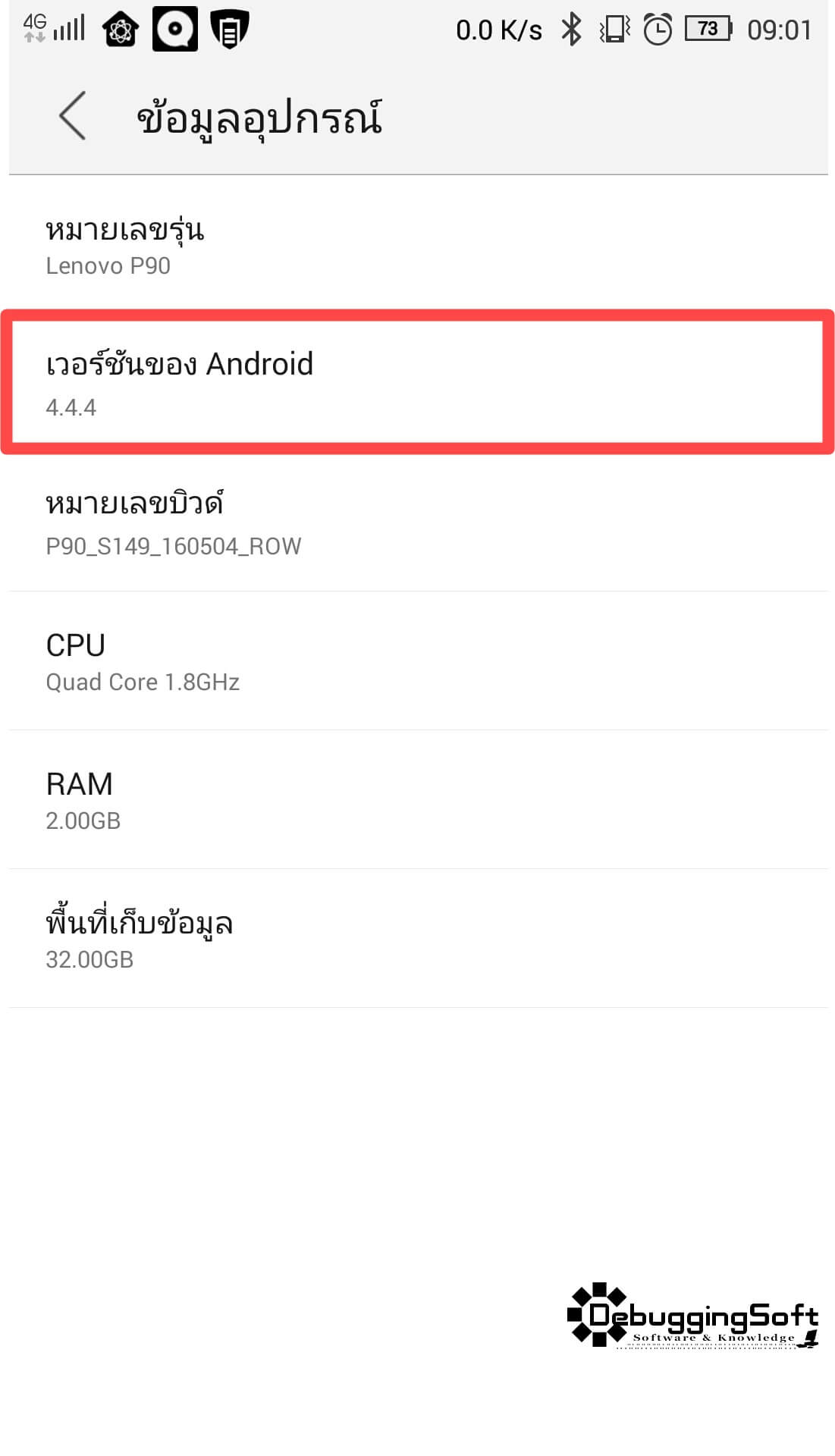Tap the หมายเลขรุ่น Lenovo P90 row
This screenshot has width=835, height=1456.
[x=418, y=245]
